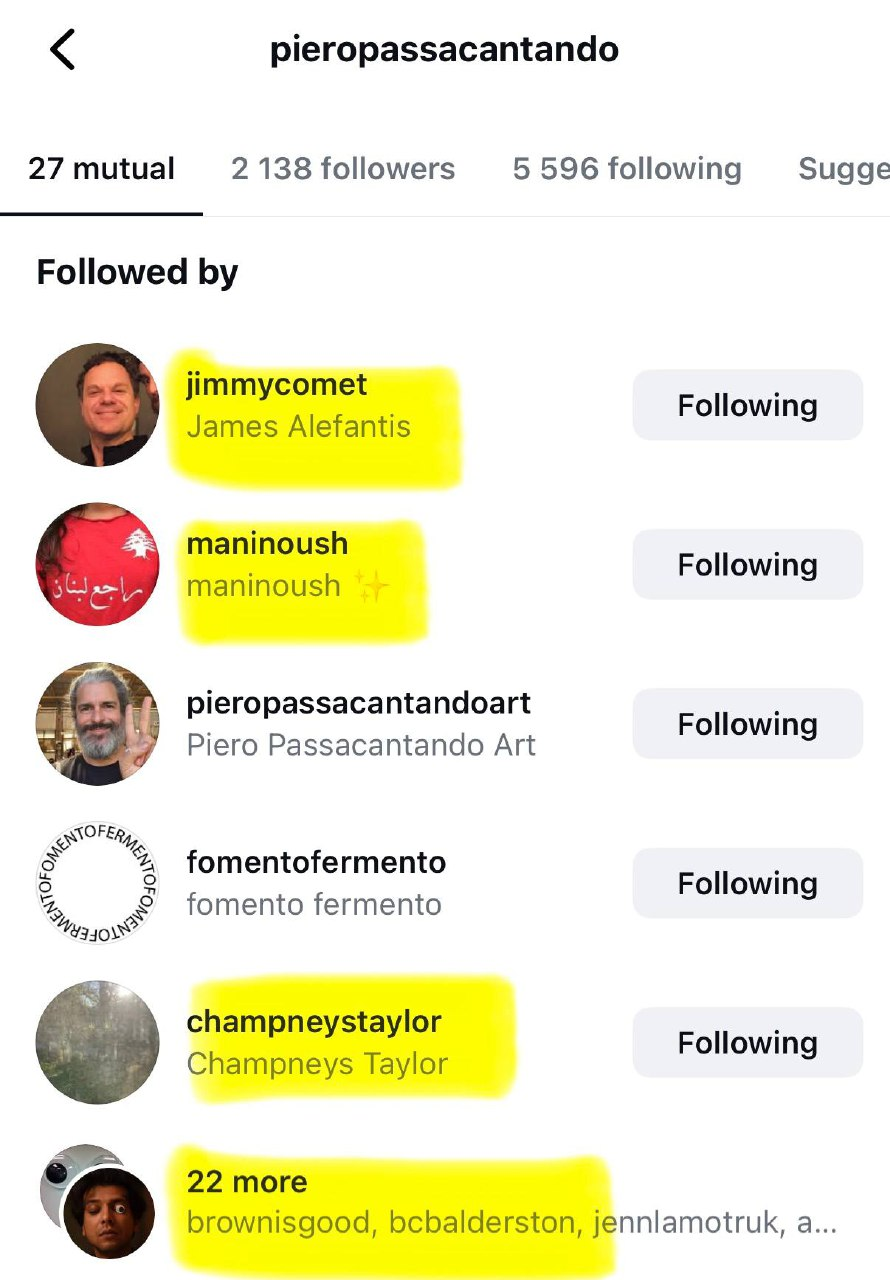Screen dimensions: 890x1280
Task: Tap Following button for fomentofermento
Action: pos(747,883)
